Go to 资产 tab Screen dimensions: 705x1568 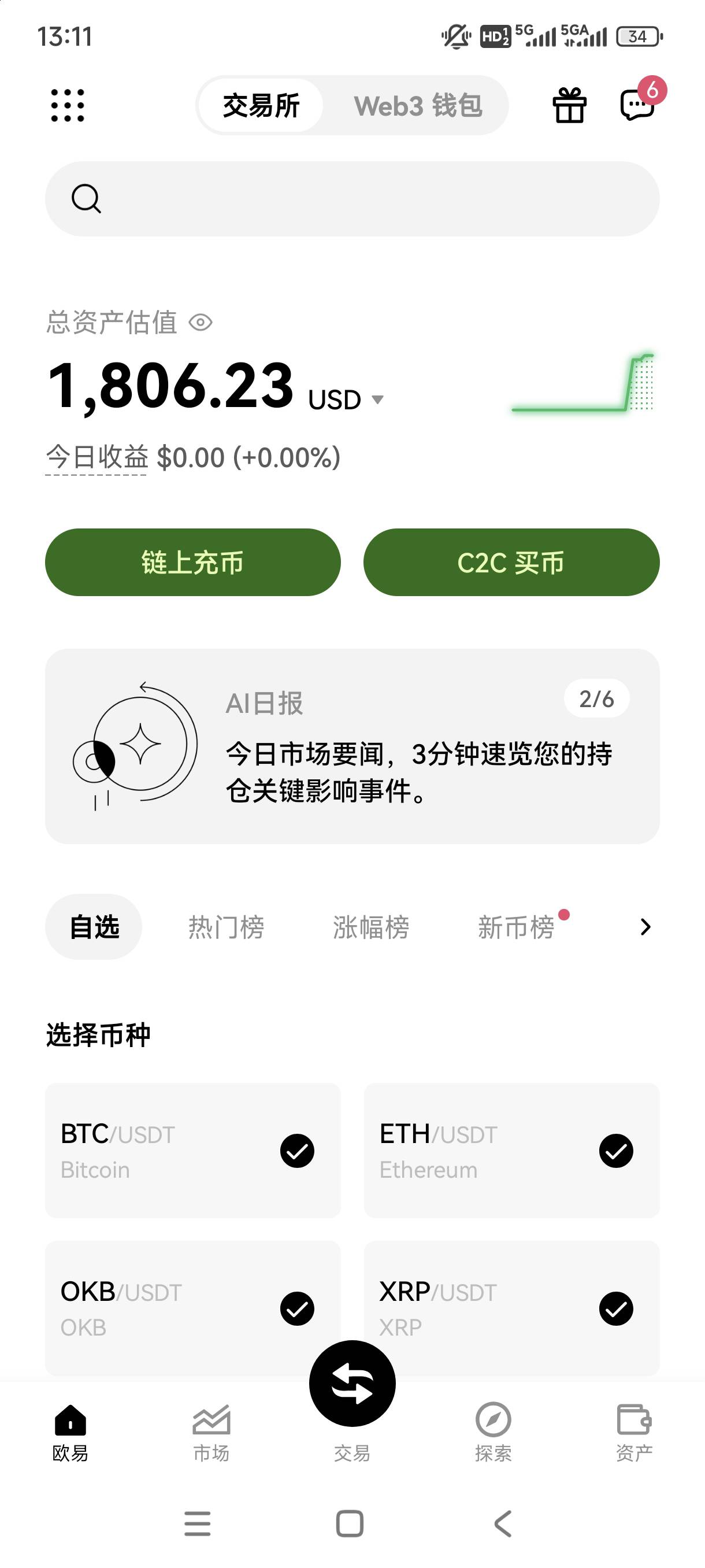coord(634,1432)
